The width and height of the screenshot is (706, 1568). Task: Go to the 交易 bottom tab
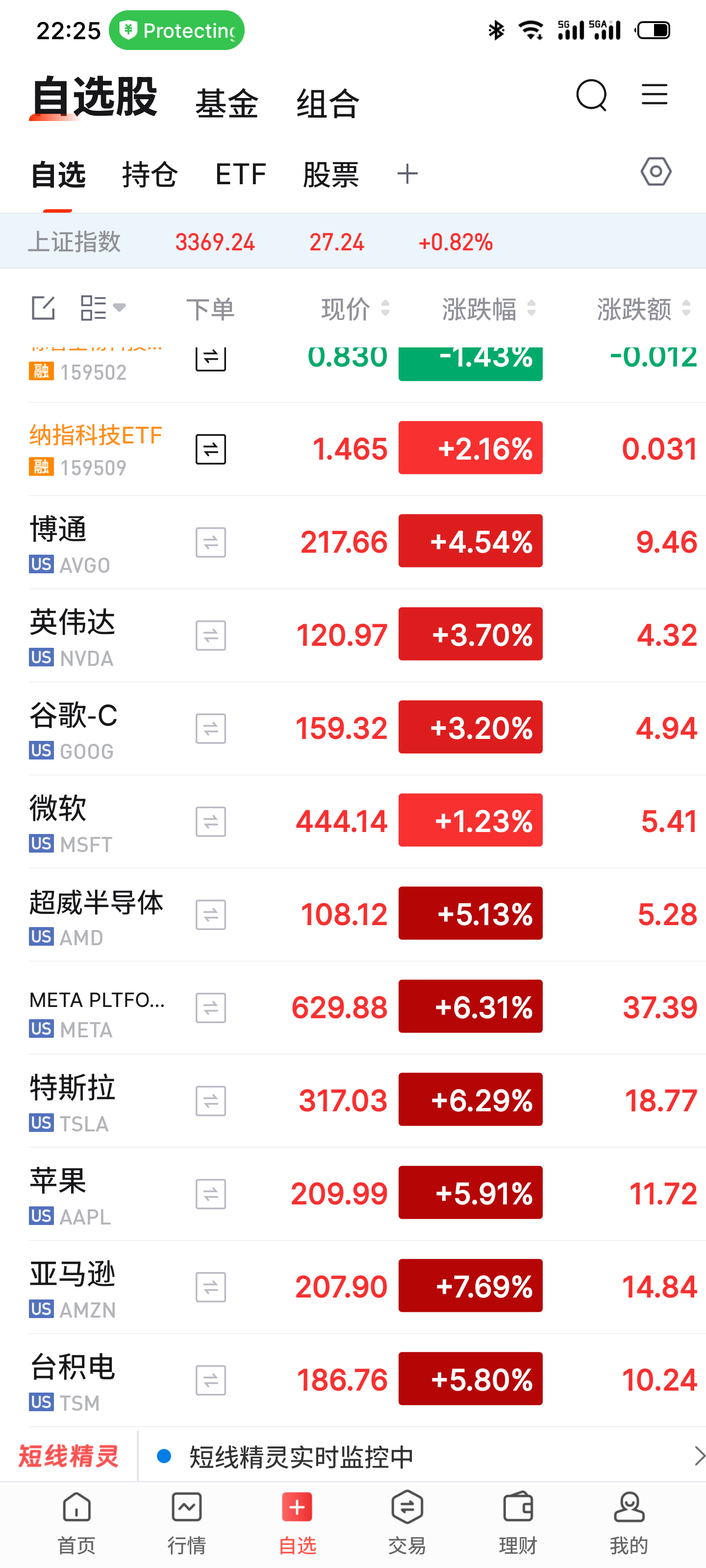[407, 1523]
